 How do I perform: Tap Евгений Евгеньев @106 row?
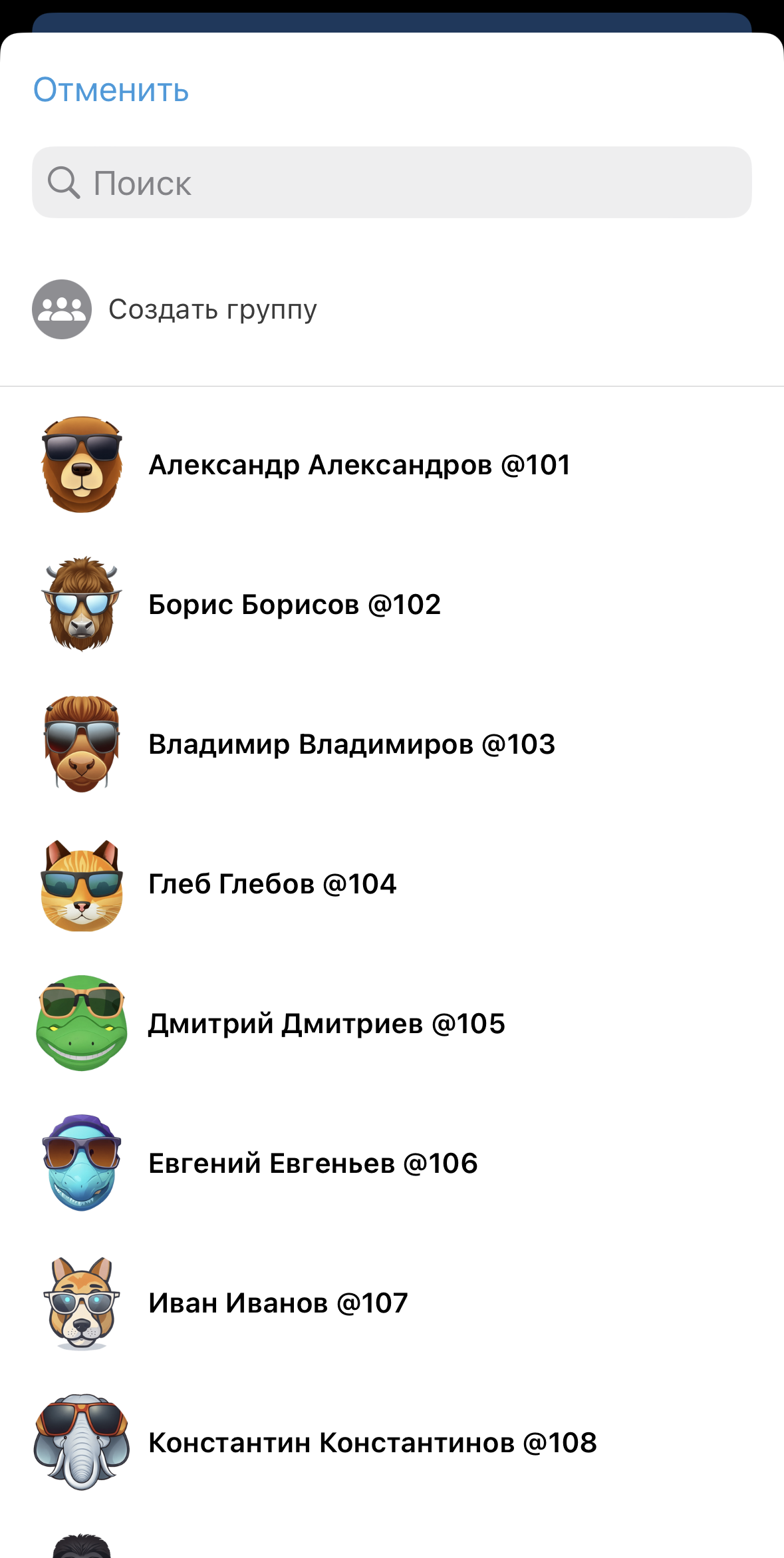313,1164
